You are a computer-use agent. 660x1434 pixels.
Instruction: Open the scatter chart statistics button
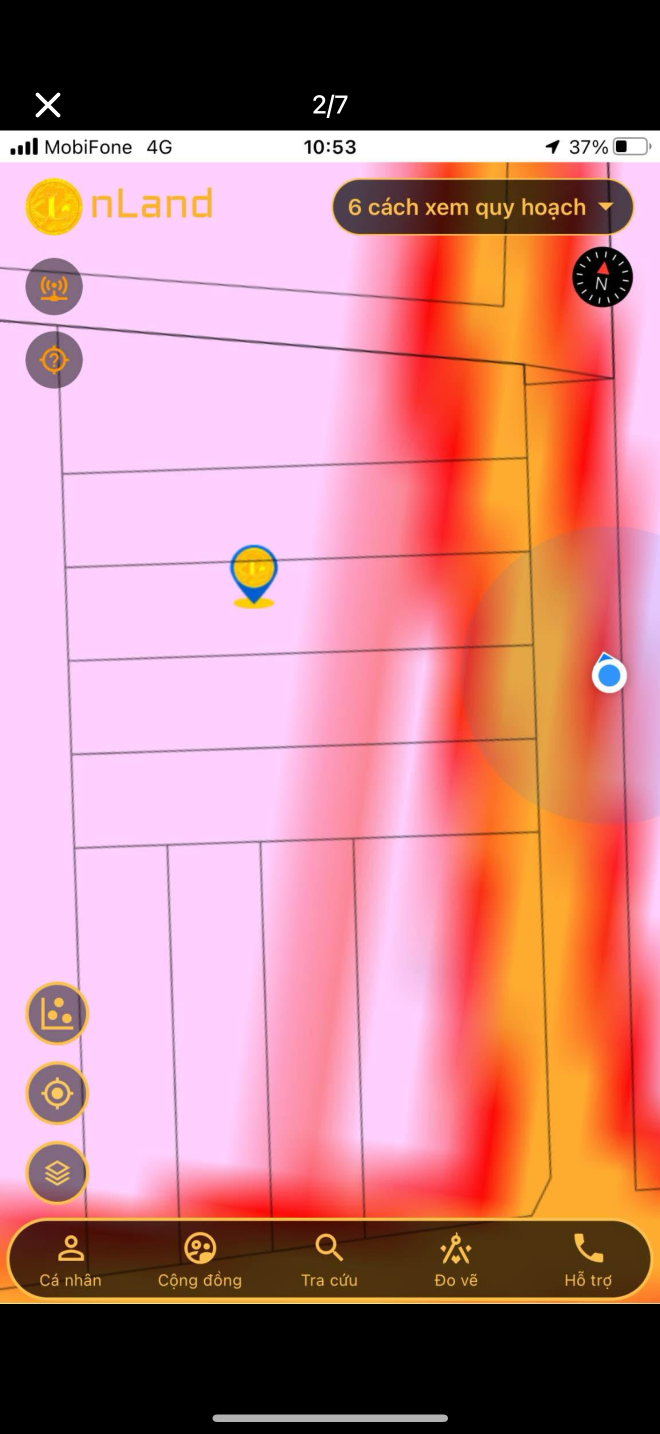pos(57,1014)
